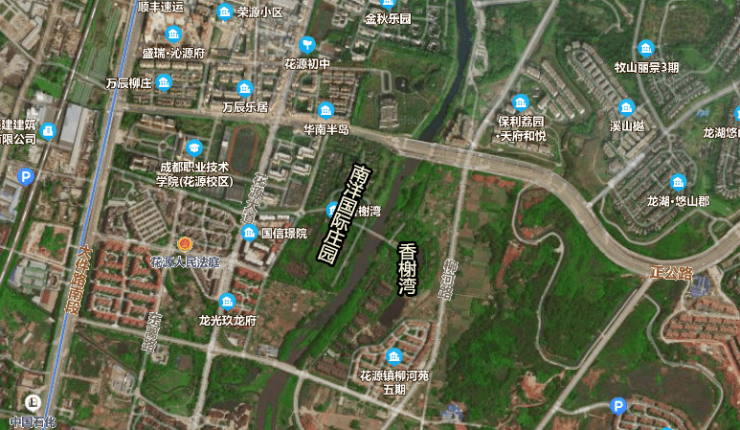Open the 荣源小区 map marker

pos(226,13)
